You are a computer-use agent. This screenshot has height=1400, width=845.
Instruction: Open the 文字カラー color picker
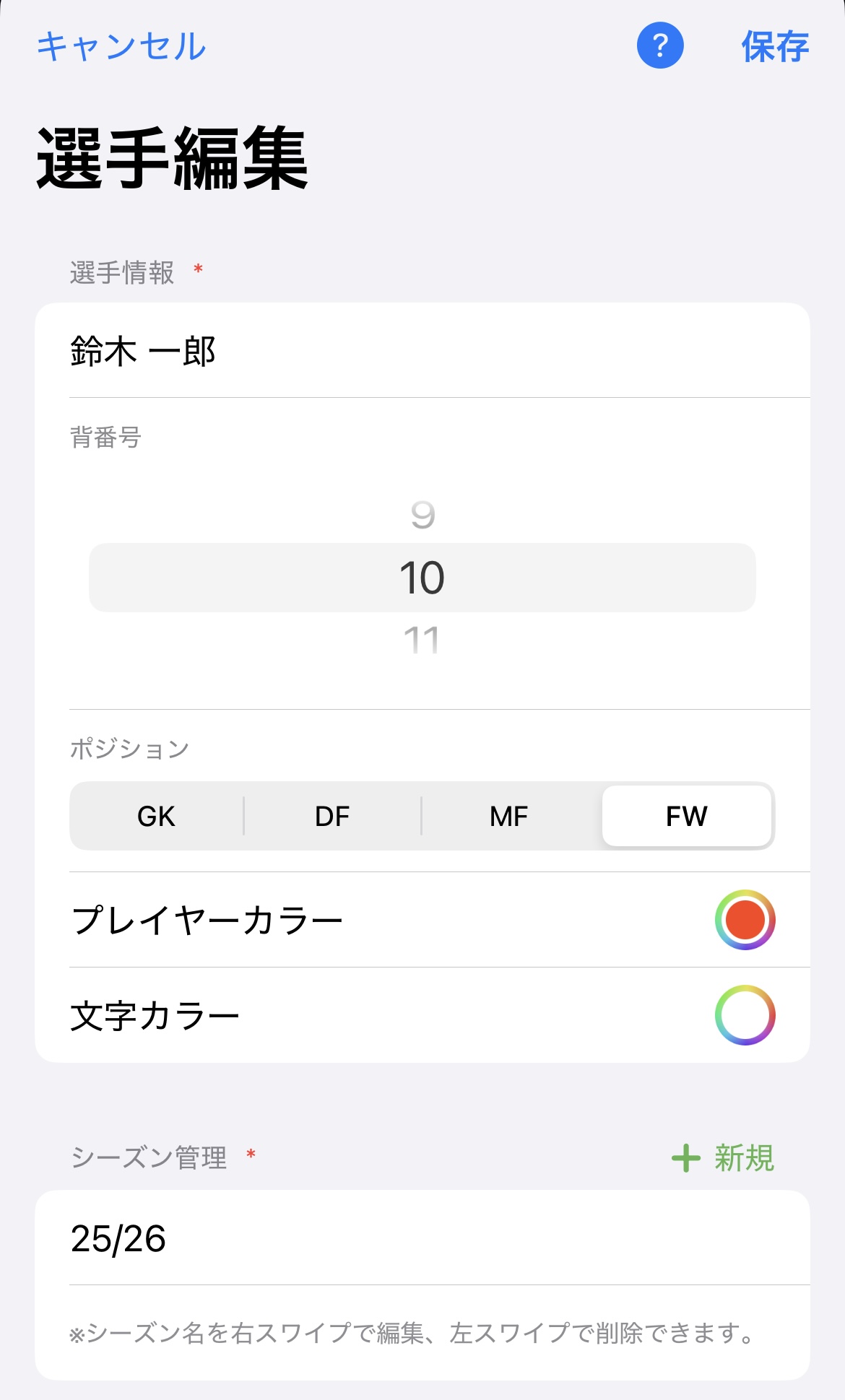(x=745, y=1015)
